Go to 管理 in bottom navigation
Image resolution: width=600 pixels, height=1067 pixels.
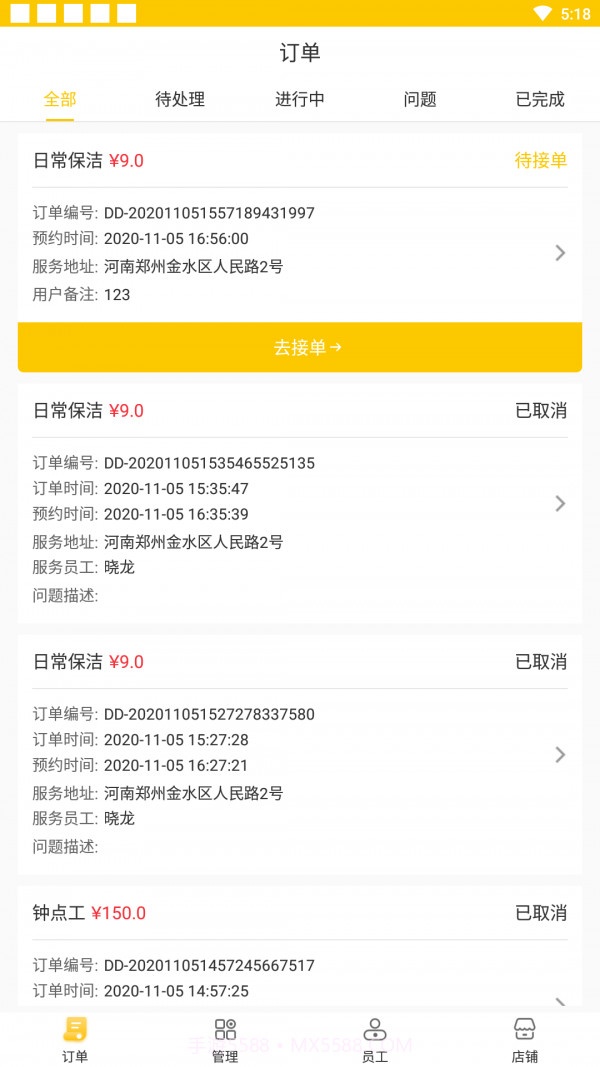click(225, 1040)
